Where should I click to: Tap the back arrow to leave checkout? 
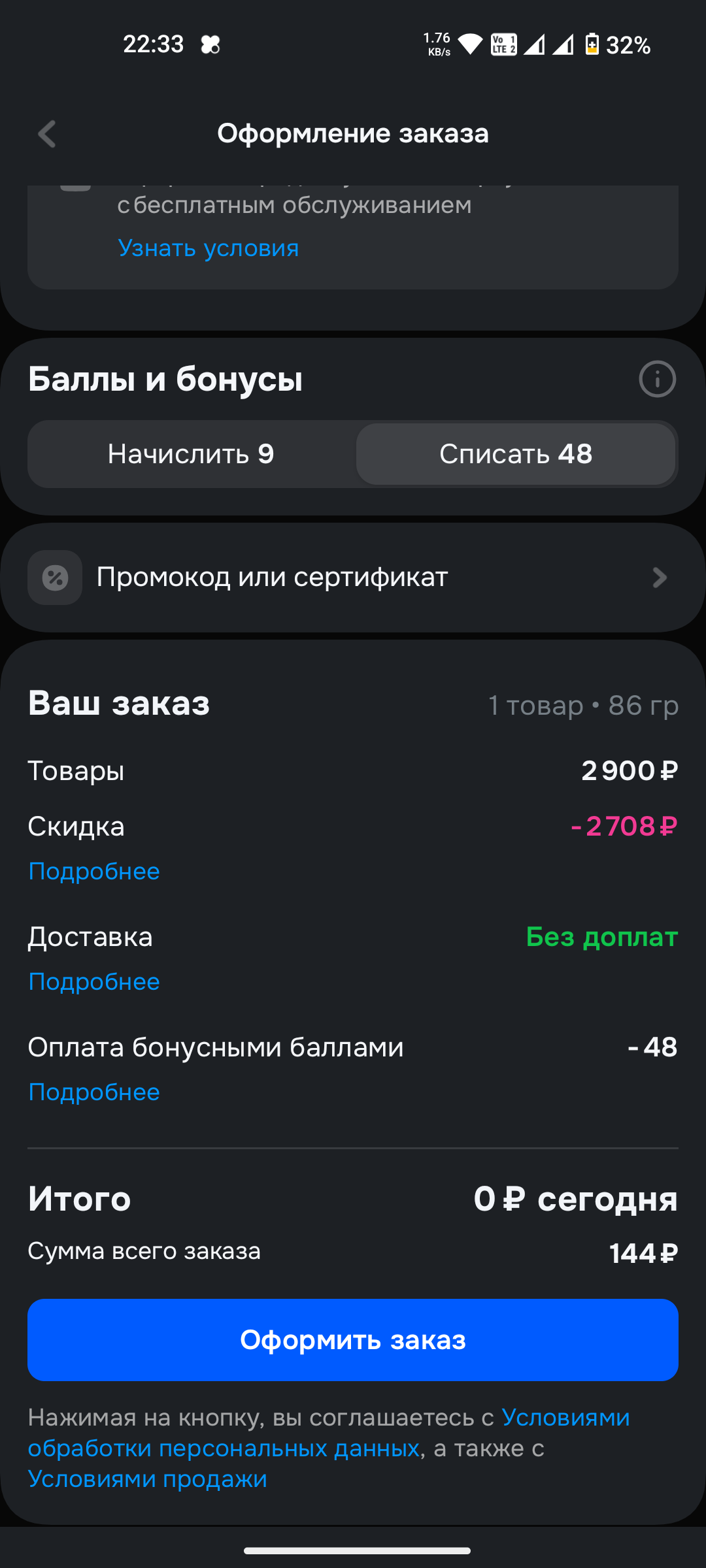(46, 134)
